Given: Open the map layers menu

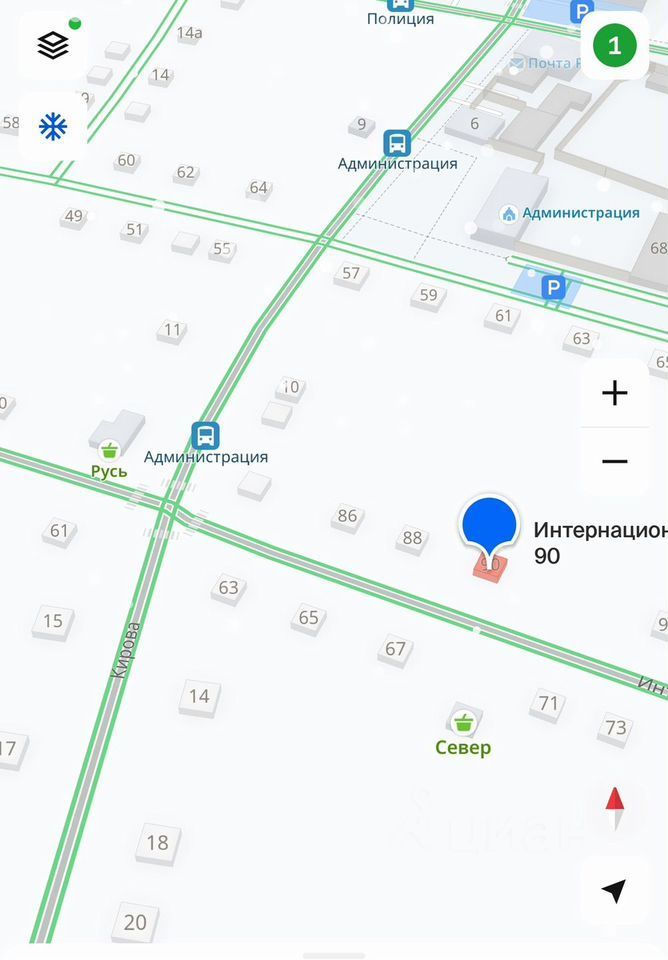Looking at the screenshot, I should point(53,45).
